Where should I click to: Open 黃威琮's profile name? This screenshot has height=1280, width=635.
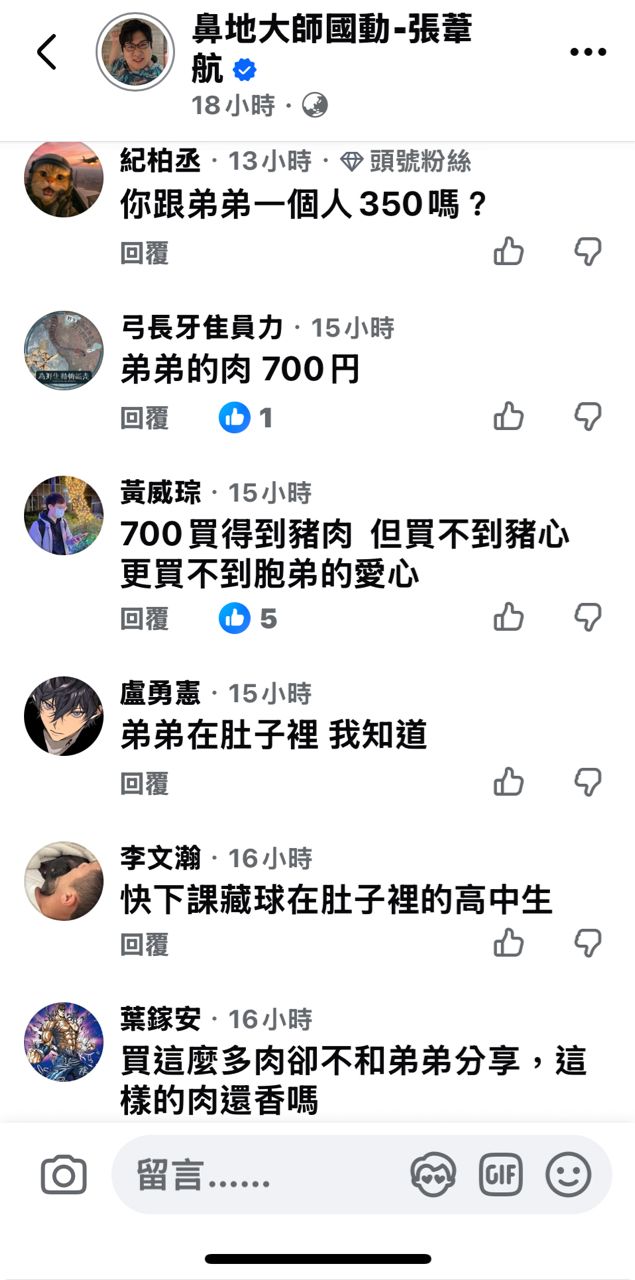[160, 492]
